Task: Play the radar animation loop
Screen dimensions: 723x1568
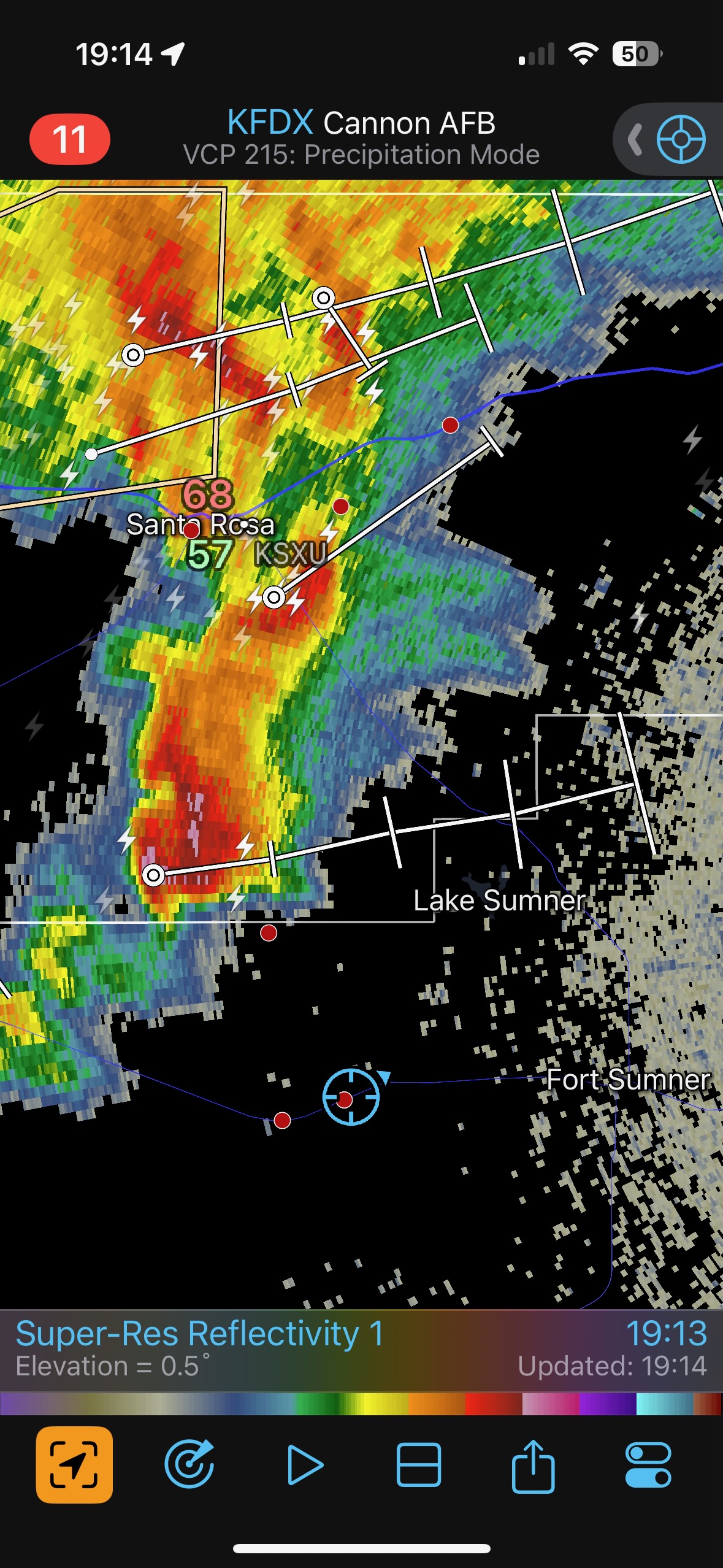Action: click(x=305, y=1464)
